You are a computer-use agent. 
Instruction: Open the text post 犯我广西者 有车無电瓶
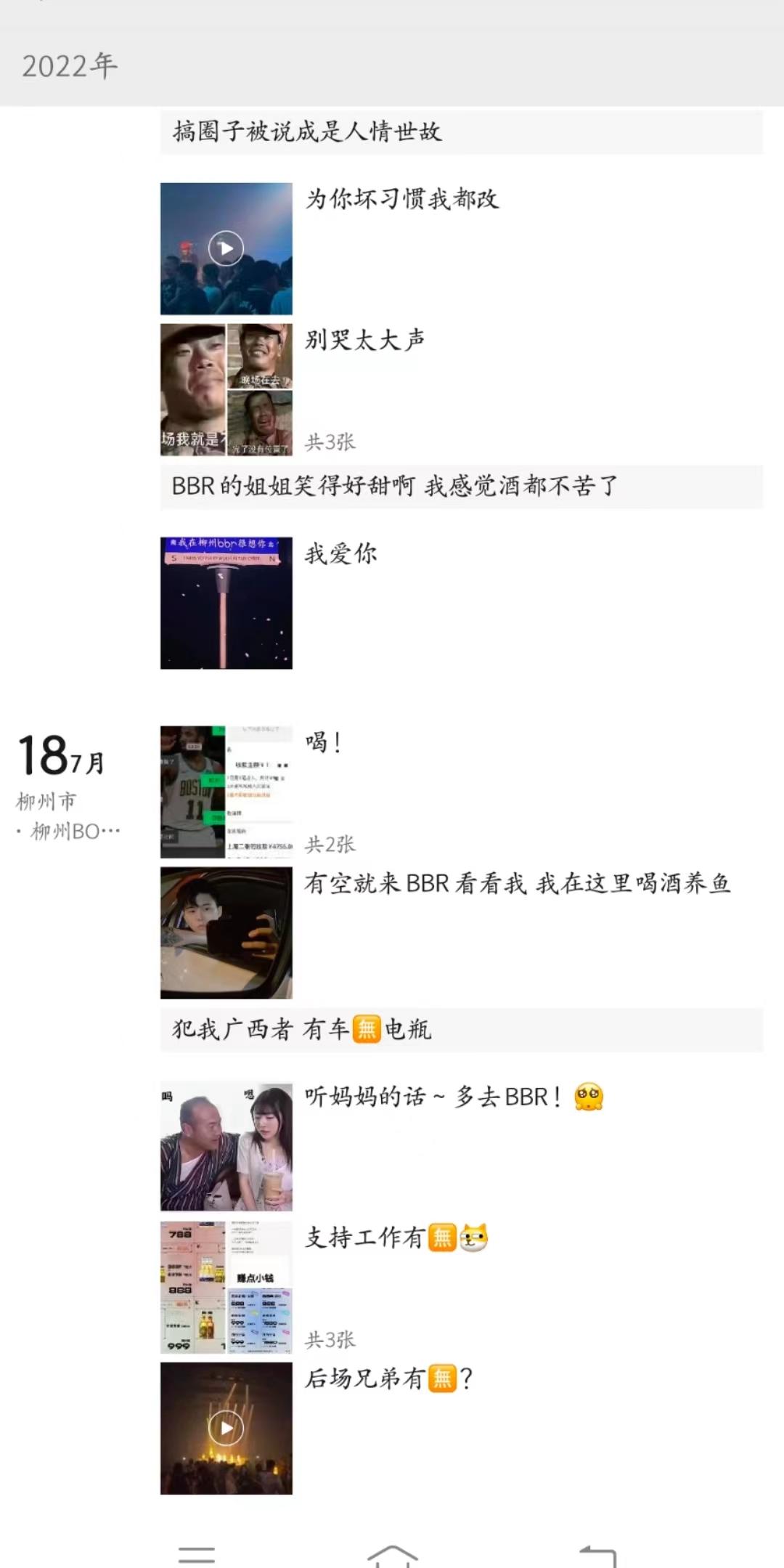coord(461,1030)
